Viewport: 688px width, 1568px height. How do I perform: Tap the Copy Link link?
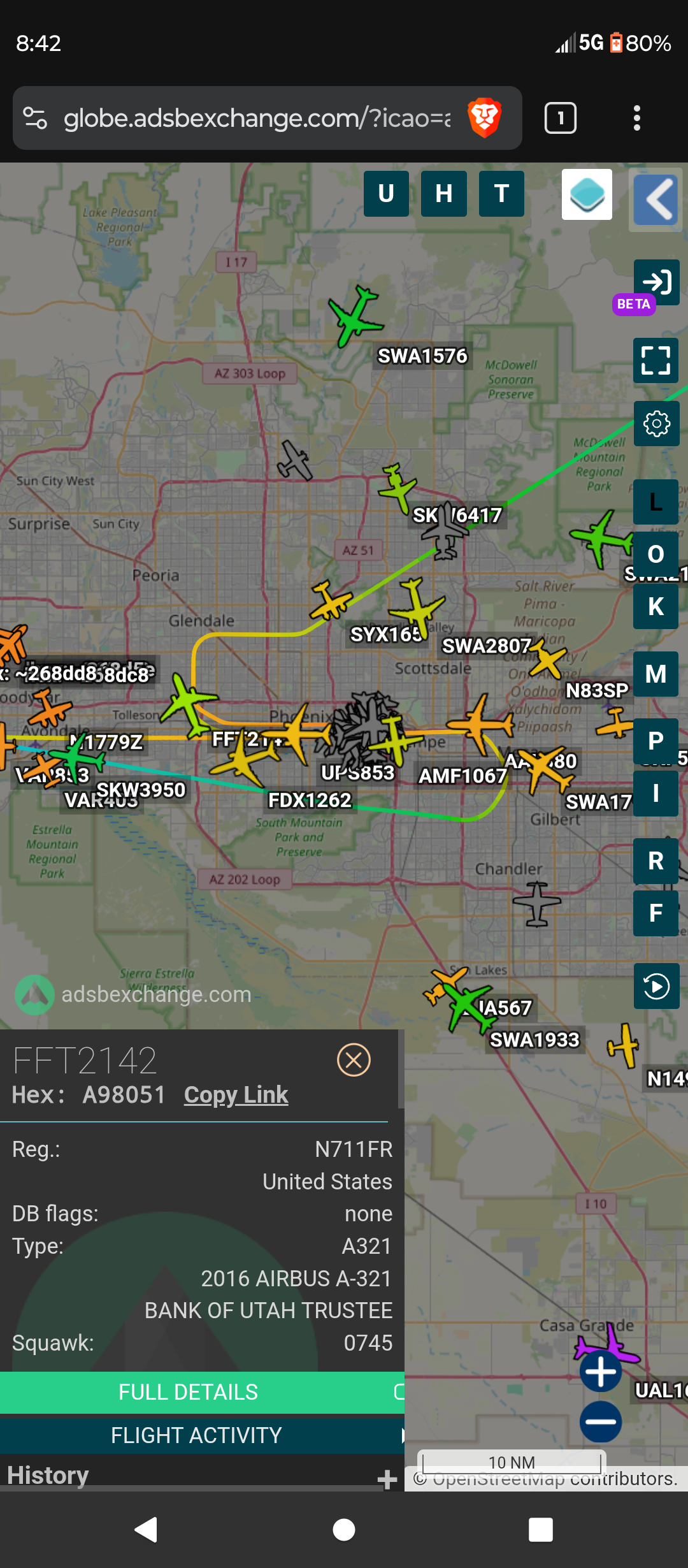point(236,1094)
